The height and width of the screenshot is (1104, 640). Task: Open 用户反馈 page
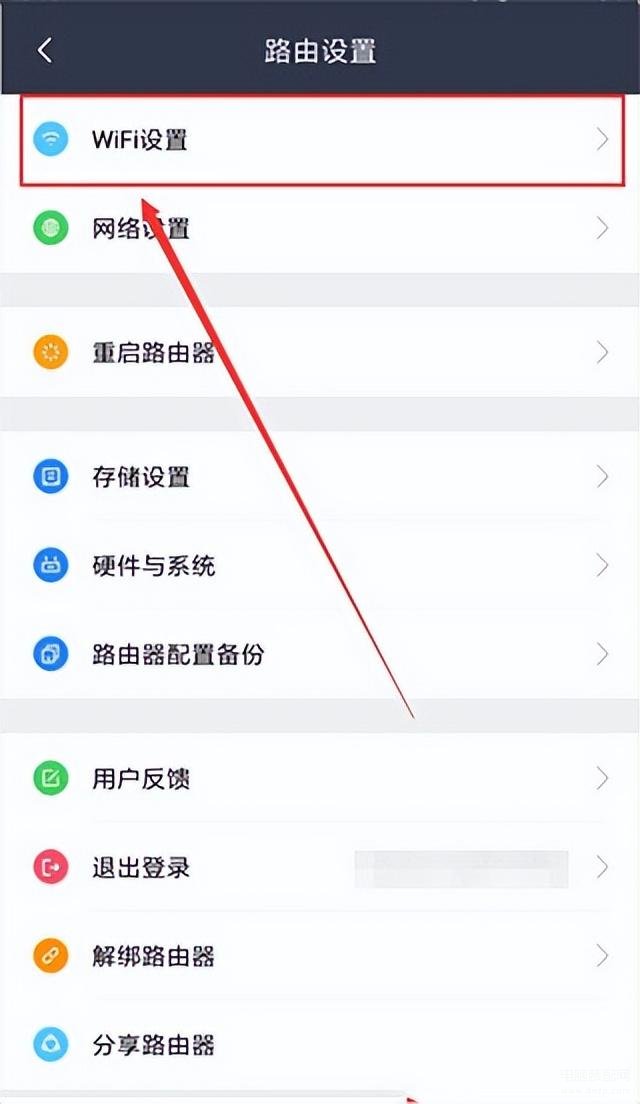point(321,778)
